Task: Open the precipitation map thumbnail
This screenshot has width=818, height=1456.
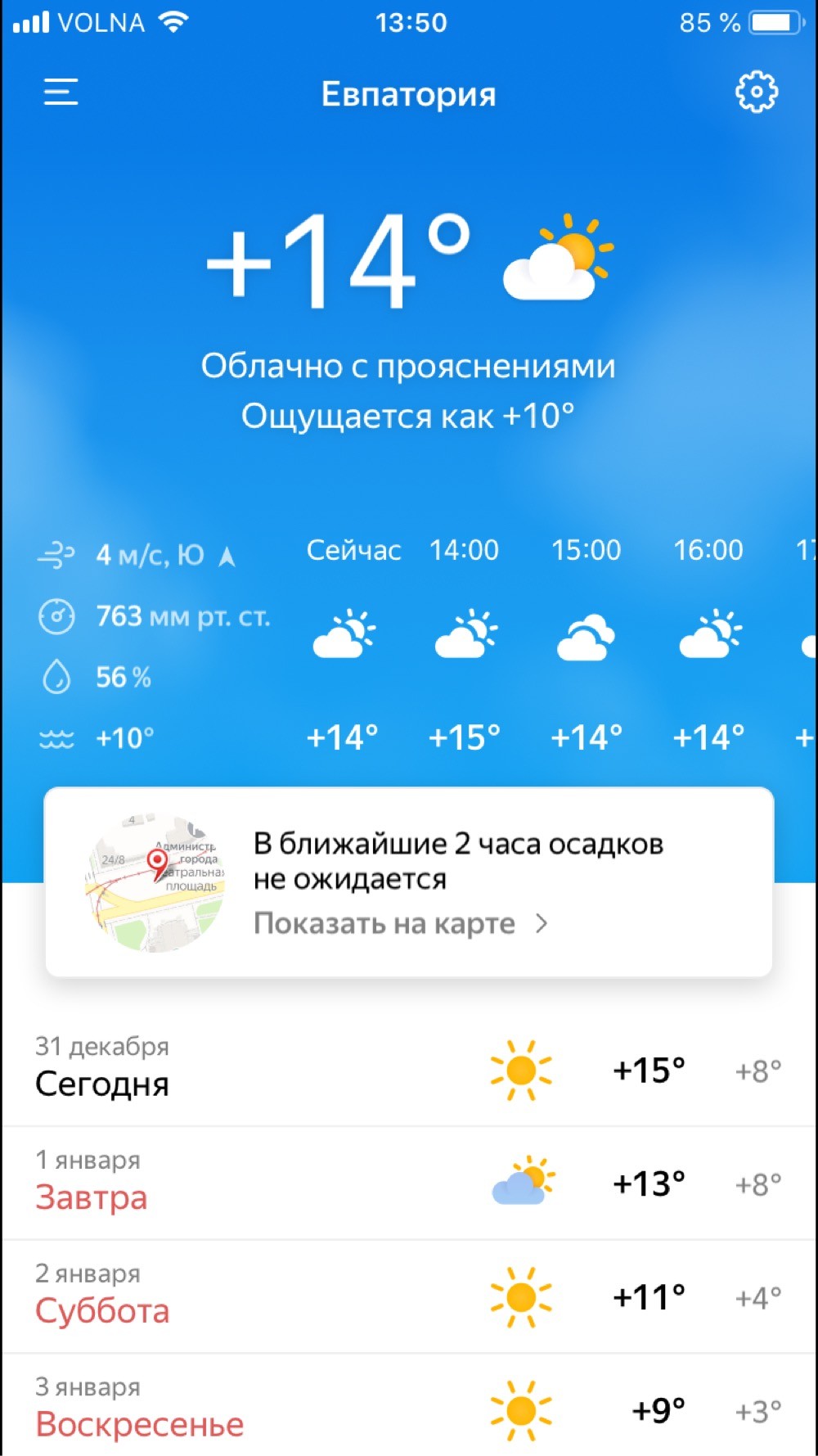Action: 155,882
